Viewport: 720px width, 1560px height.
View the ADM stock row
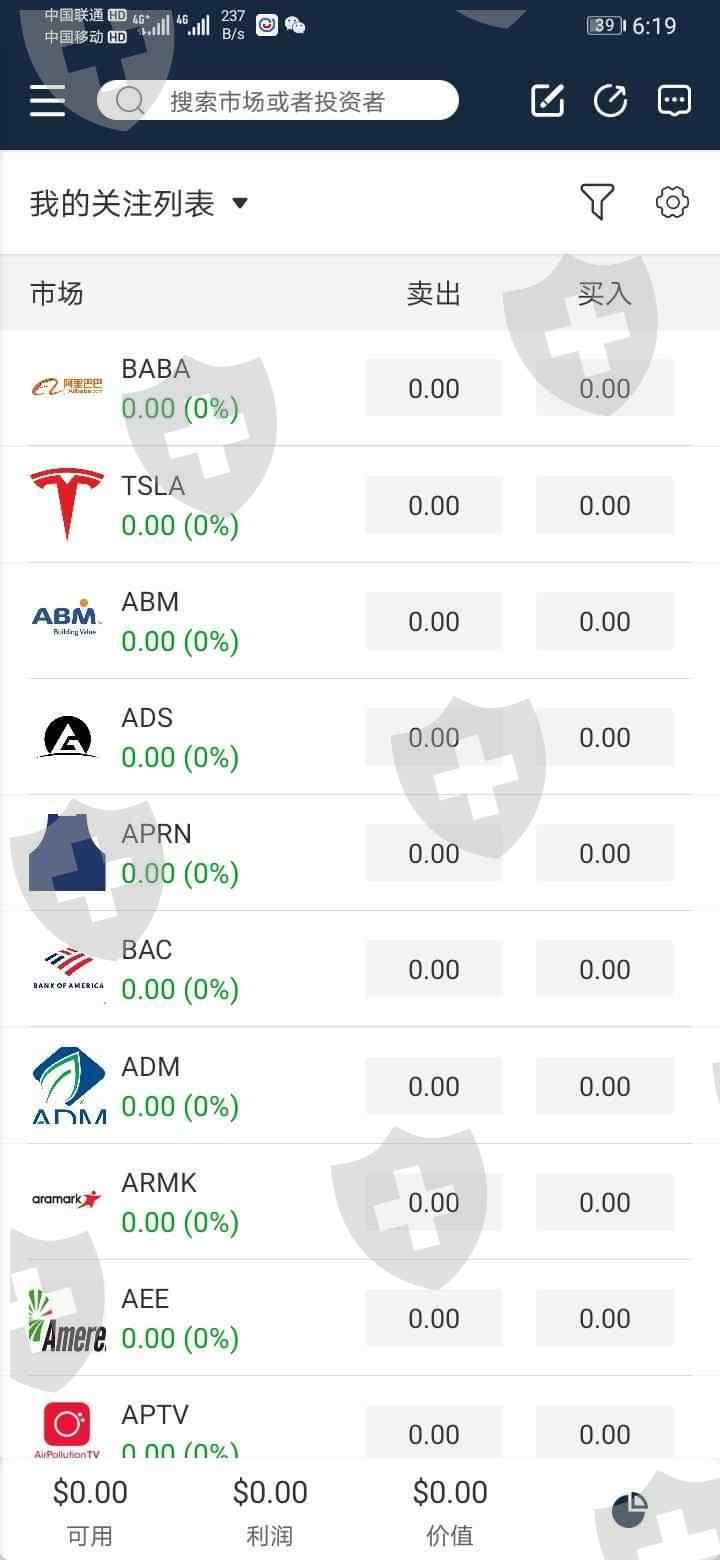coord(180,1086)
